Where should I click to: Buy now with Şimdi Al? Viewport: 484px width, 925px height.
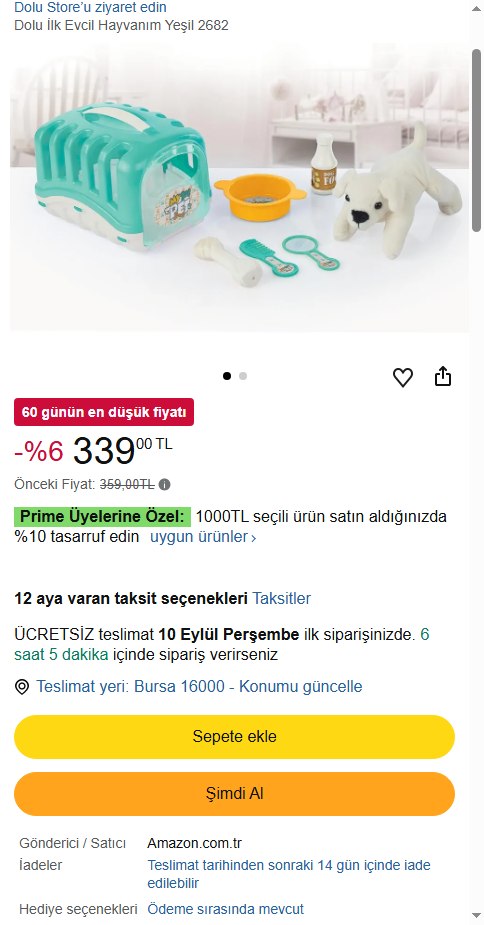(x=234, y=794)
